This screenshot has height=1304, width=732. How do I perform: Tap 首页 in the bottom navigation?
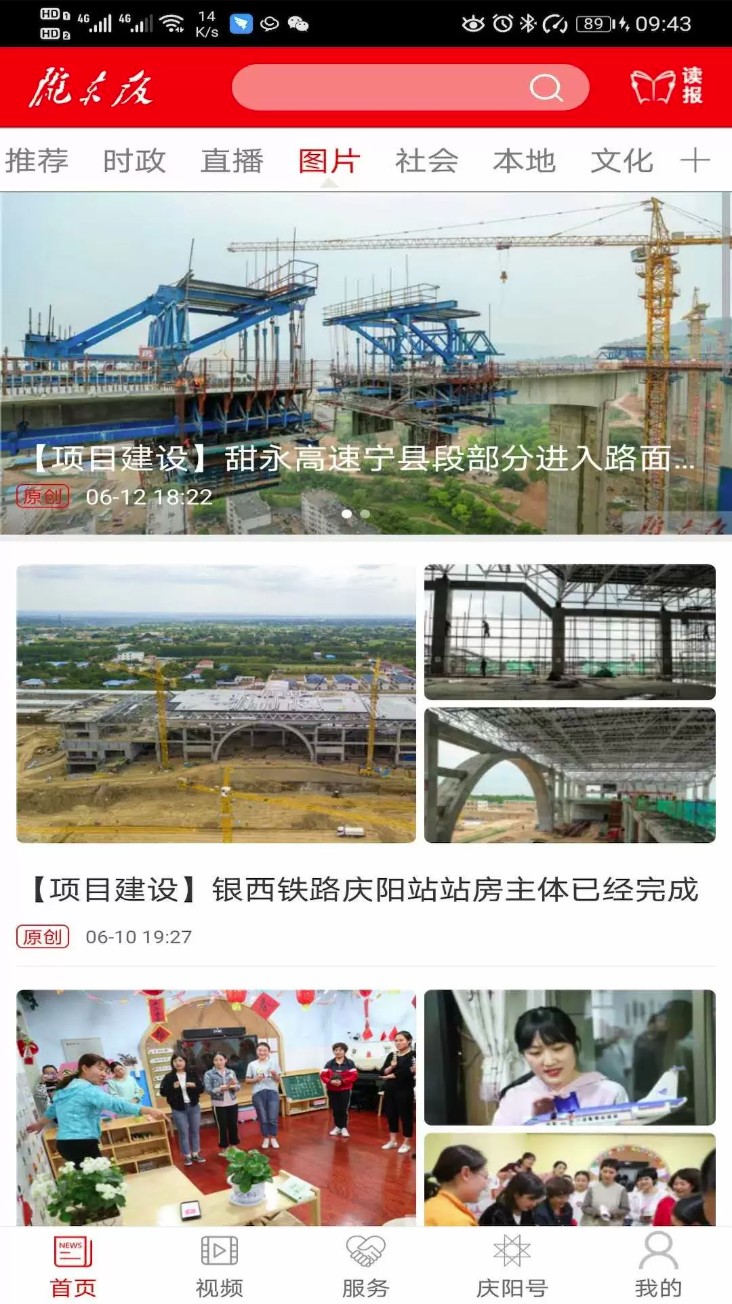pos(73,1266)
